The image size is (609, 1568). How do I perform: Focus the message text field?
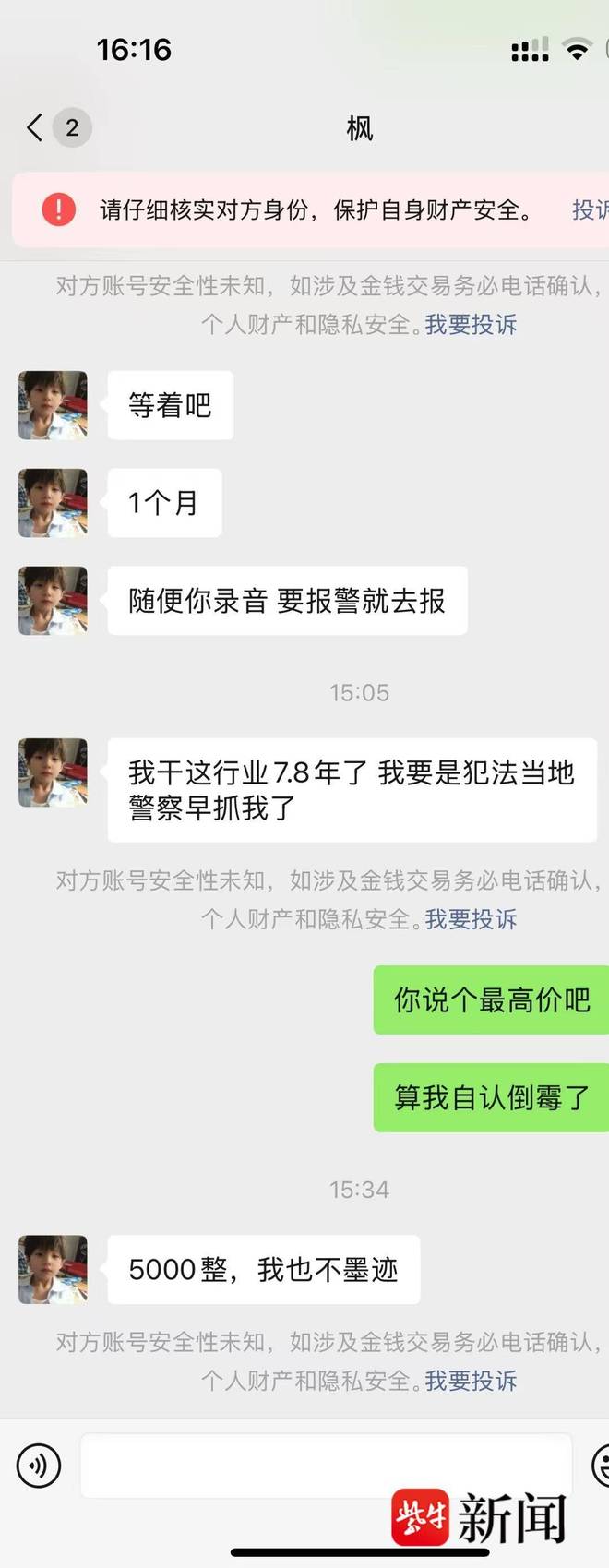point(327,1466)
